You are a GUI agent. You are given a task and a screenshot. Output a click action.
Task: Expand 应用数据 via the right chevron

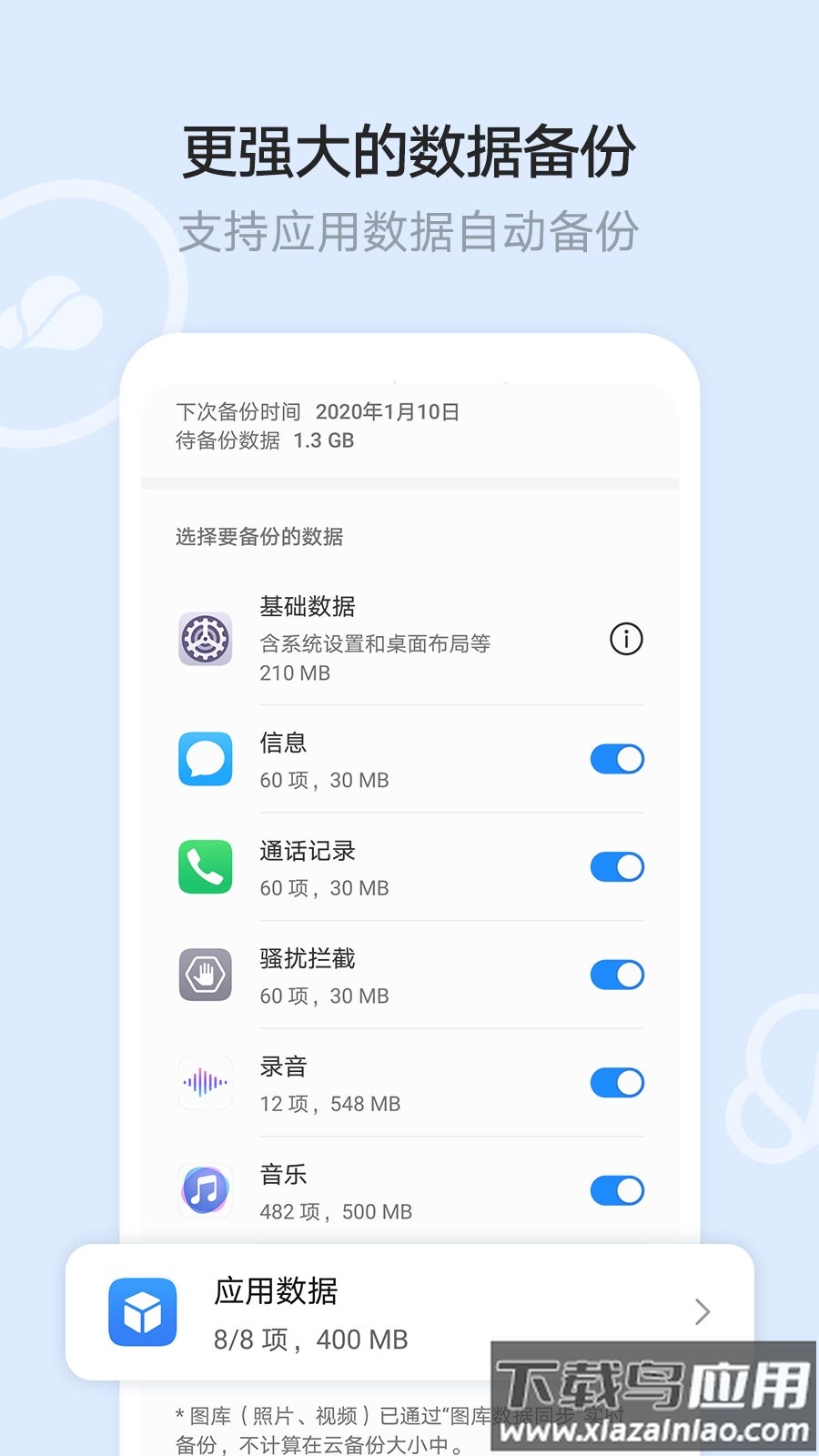click(x=701, y=1313)
